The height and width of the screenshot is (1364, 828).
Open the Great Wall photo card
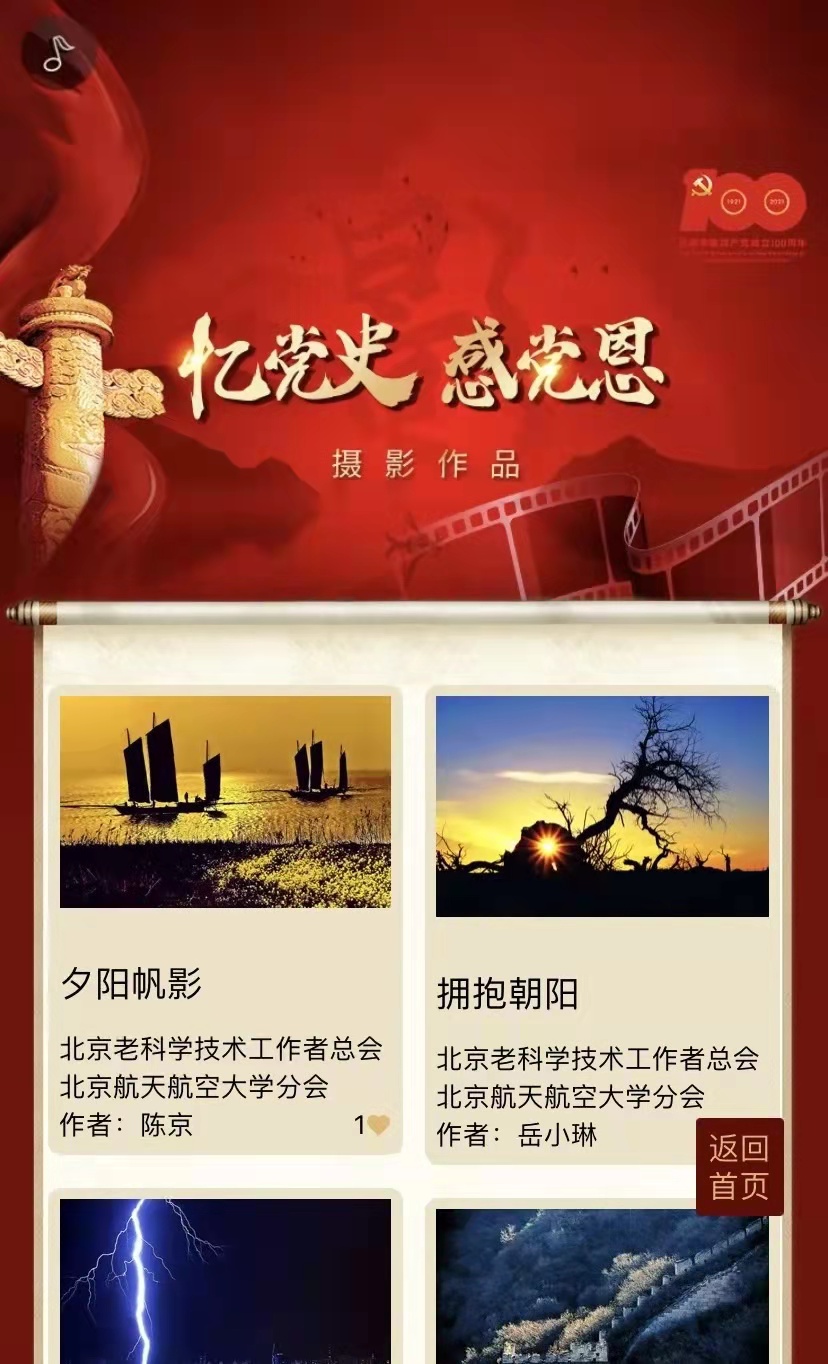point(602,1285)
